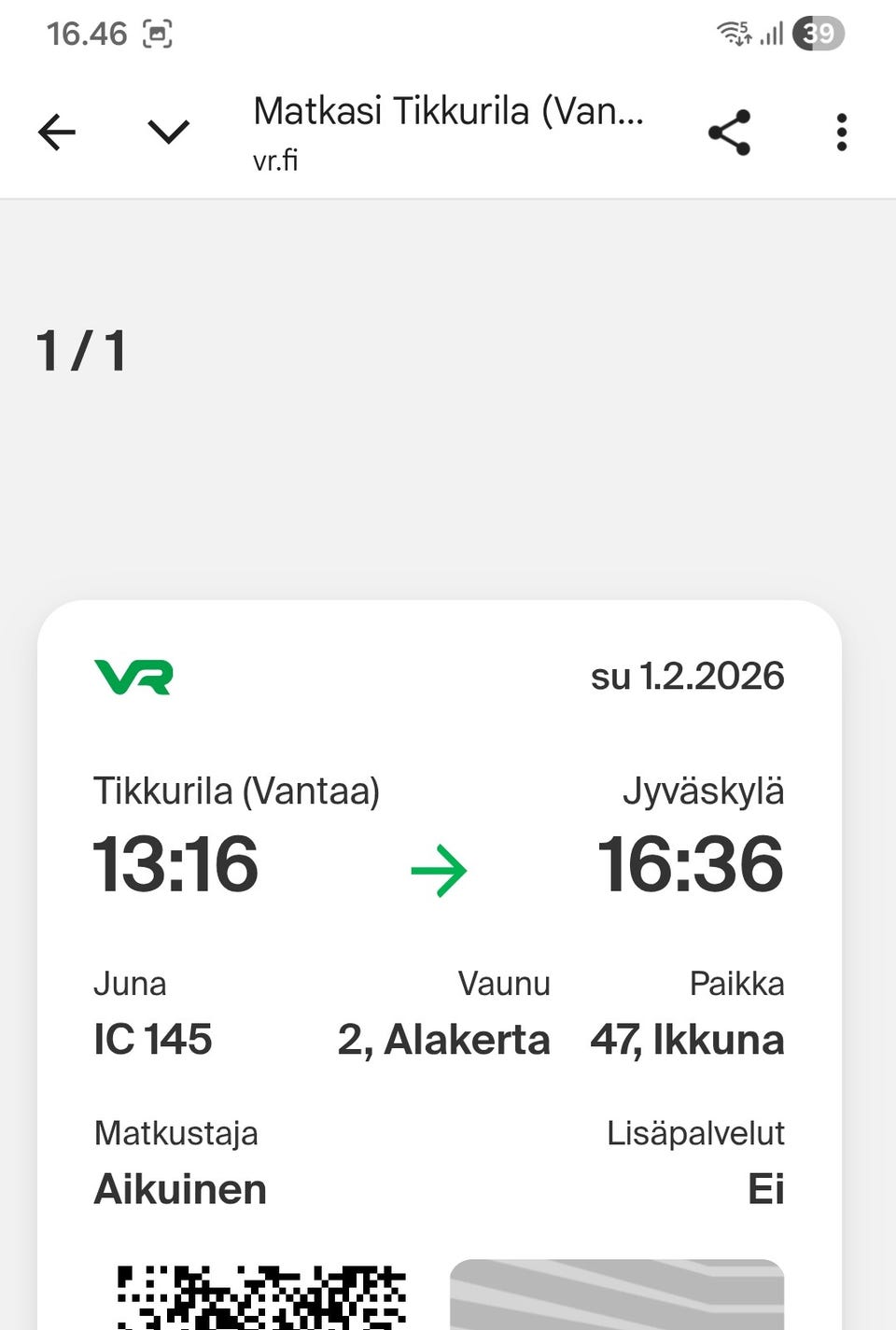
Task: Tap the su 1.2.2026 date label
Action: coord(689,677)
